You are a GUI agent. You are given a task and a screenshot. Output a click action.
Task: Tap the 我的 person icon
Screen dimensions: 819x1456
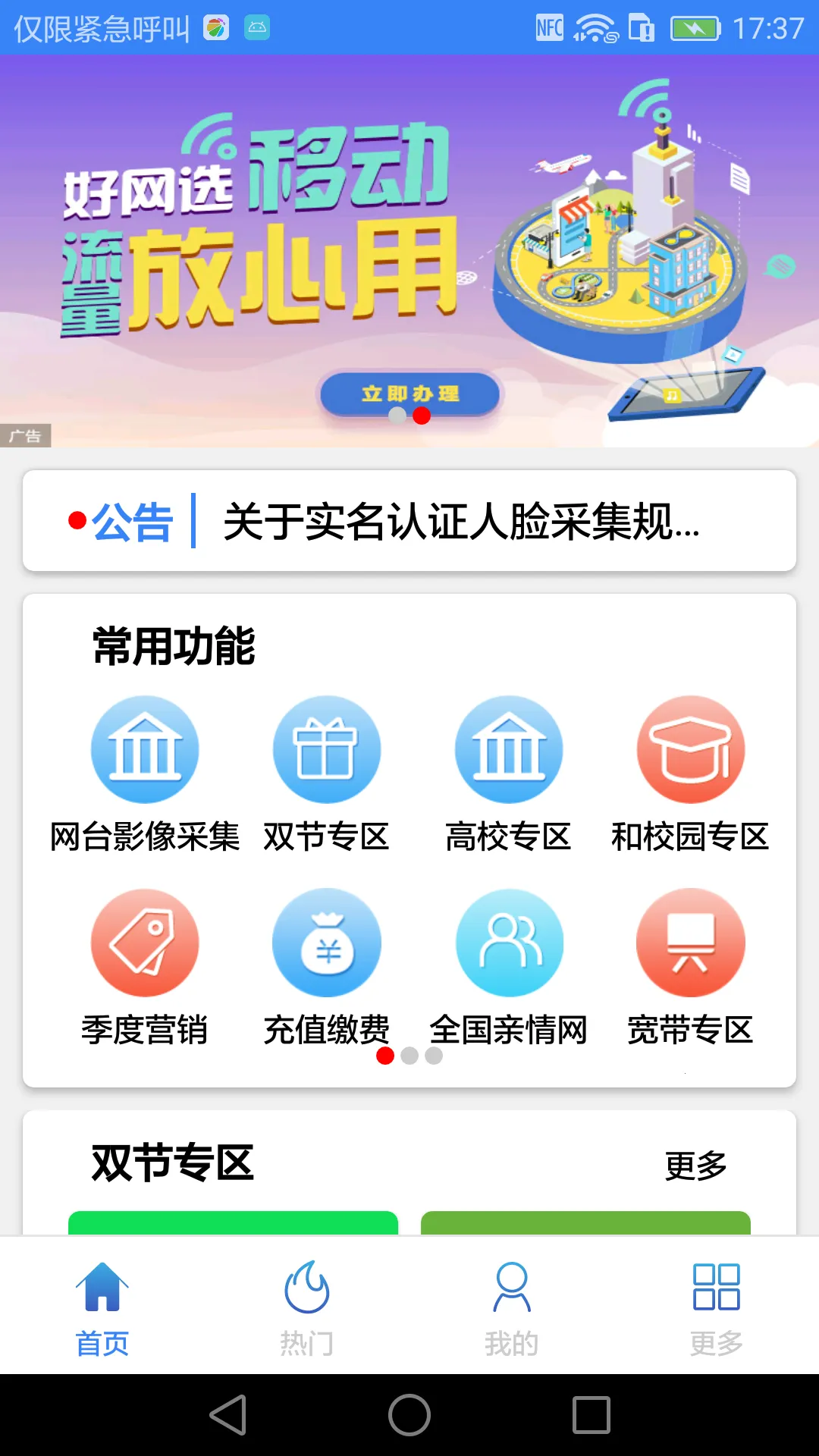[x=512, y=1284]
